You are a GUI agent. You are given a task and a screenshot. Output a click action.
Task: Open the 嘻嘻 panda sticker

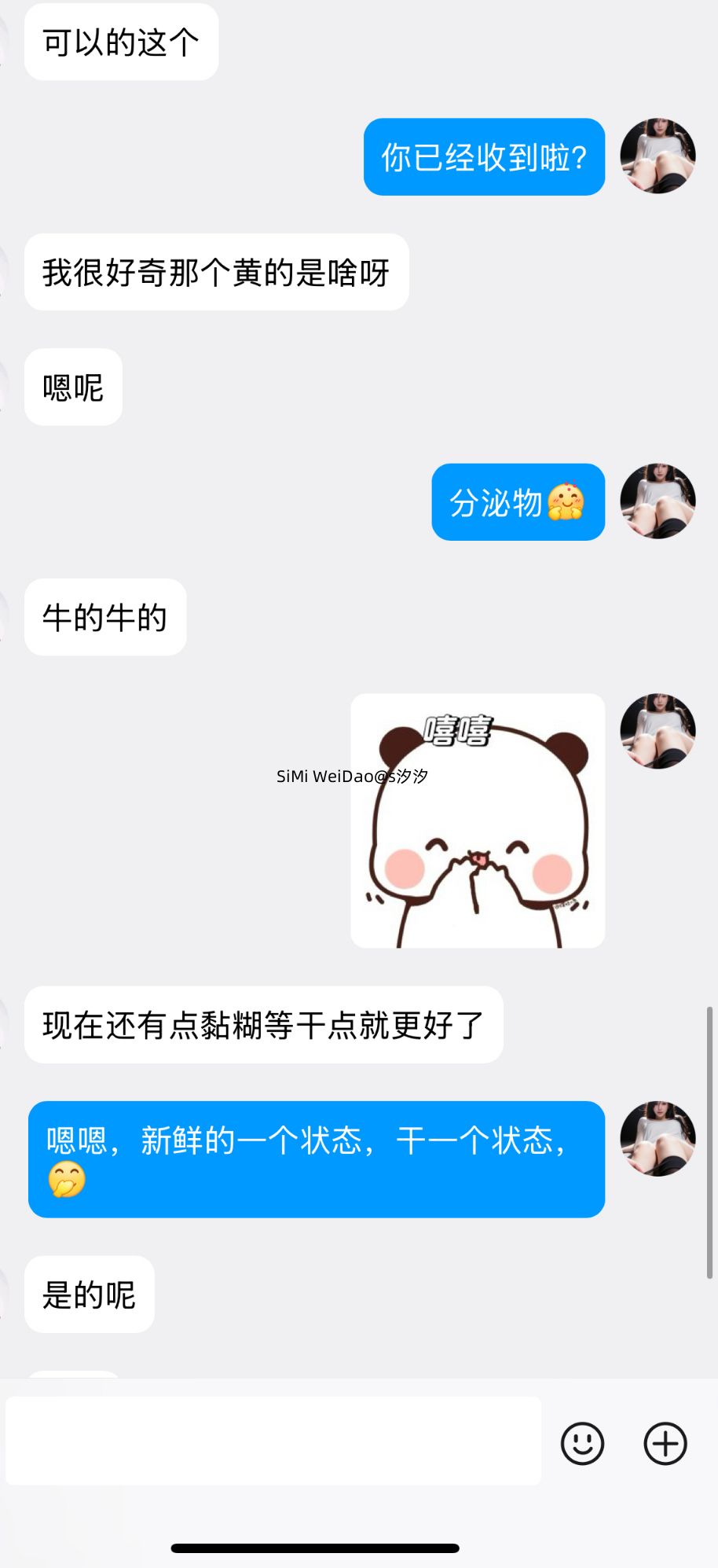pyautogui.click(x=478, y=820)
